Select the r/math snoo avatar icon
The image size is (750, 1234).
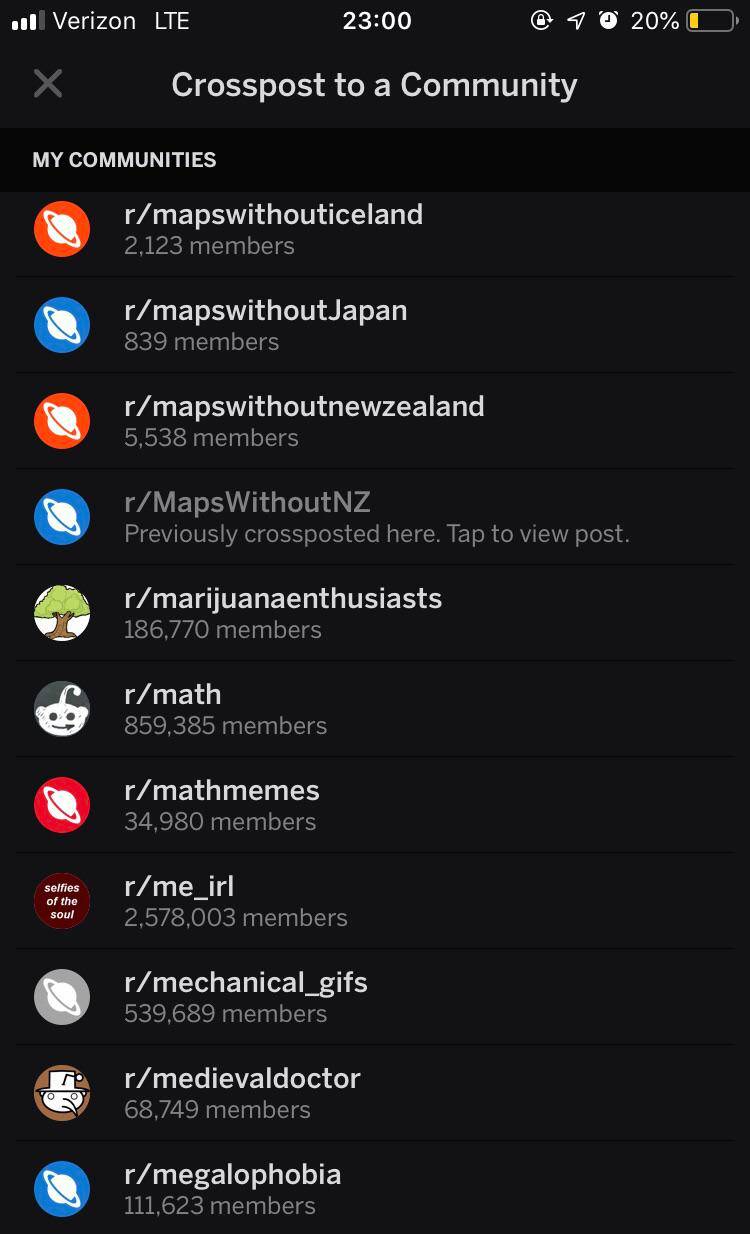[x=62, y=709]
